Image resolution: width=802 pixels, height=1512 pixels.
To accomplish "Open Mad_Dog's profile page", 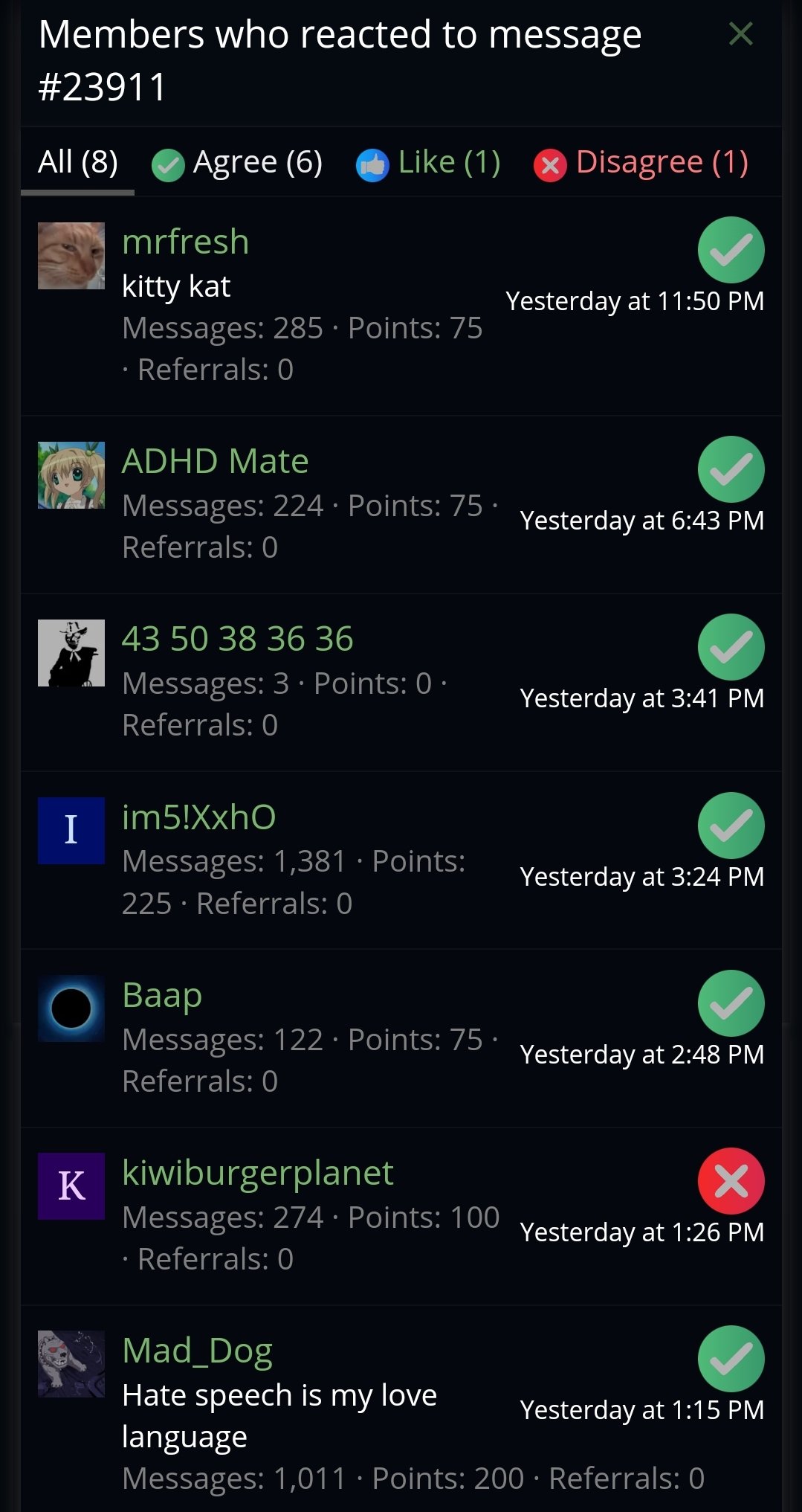I will point(197,1351).
